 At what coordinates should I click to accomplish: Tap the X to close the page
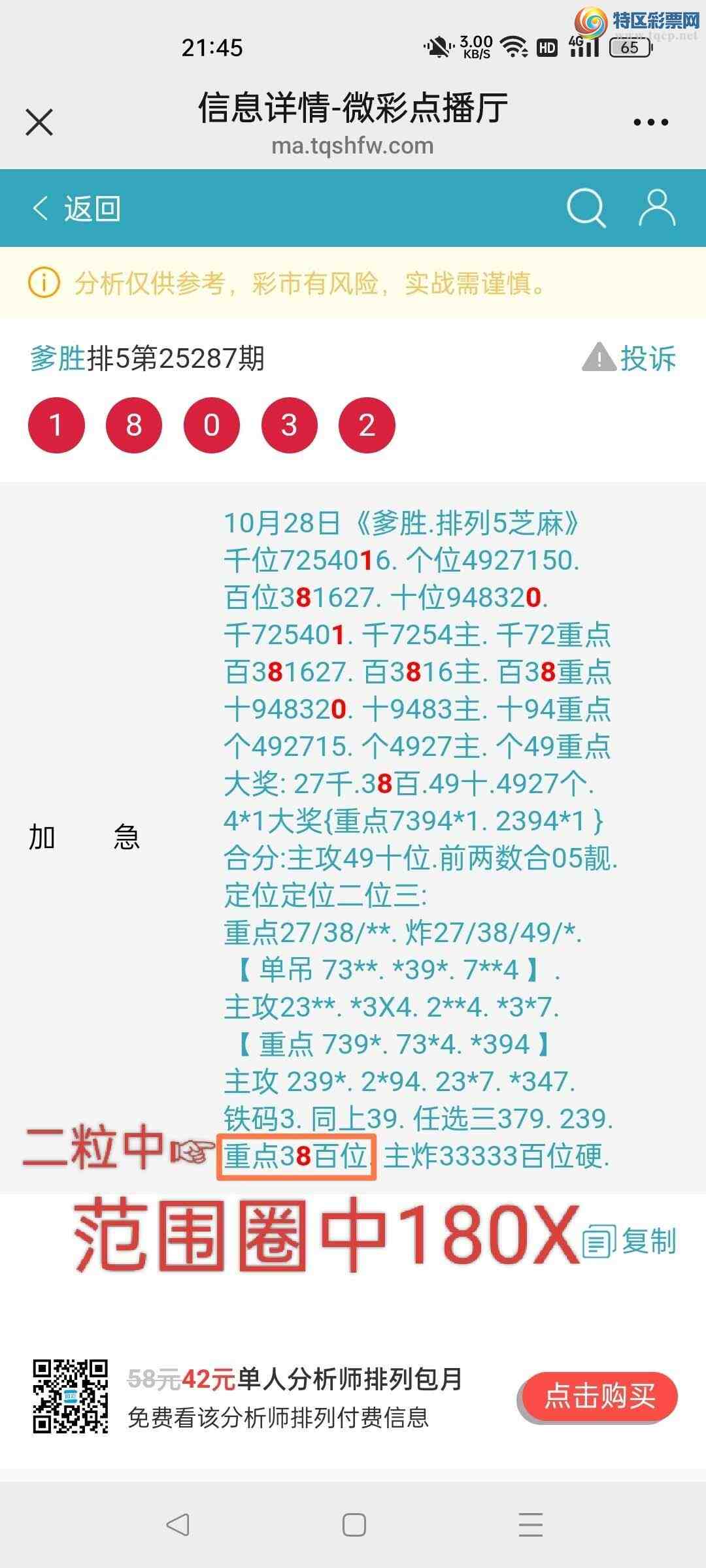tap(39, 121)
